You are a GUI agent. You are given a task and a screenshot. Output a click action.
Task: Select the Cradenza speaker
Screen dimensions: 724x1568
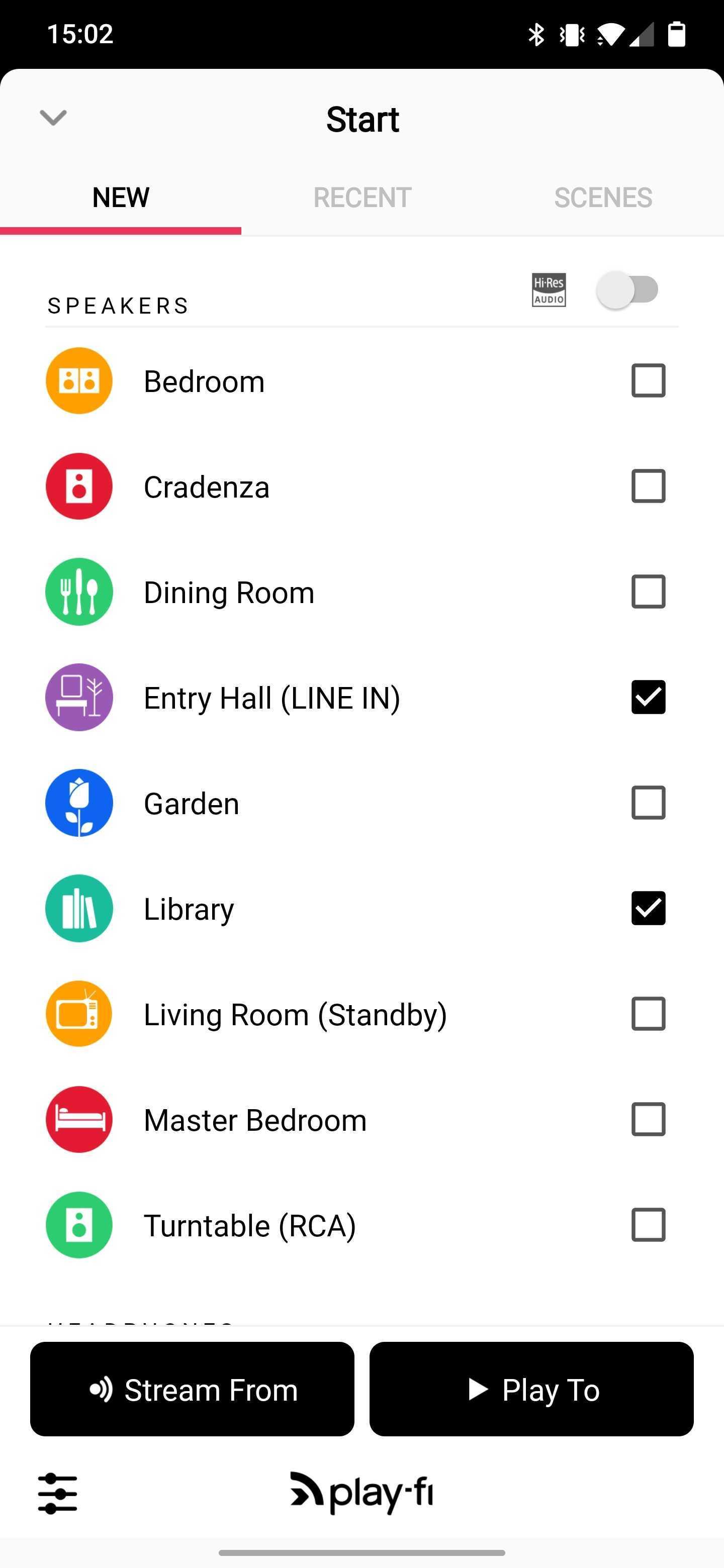coord(648,486)
